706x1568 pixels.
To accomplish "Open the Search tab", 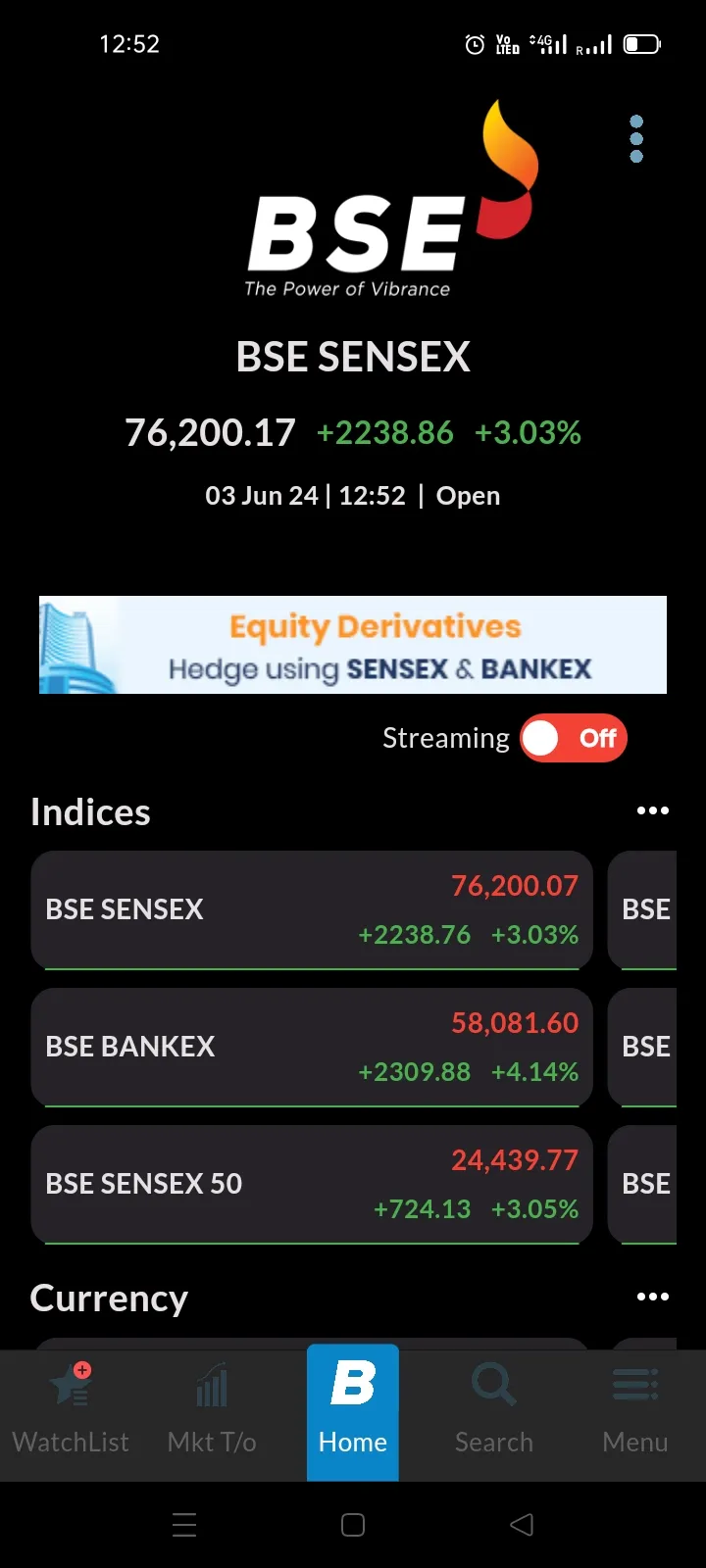I will 494,1411.
